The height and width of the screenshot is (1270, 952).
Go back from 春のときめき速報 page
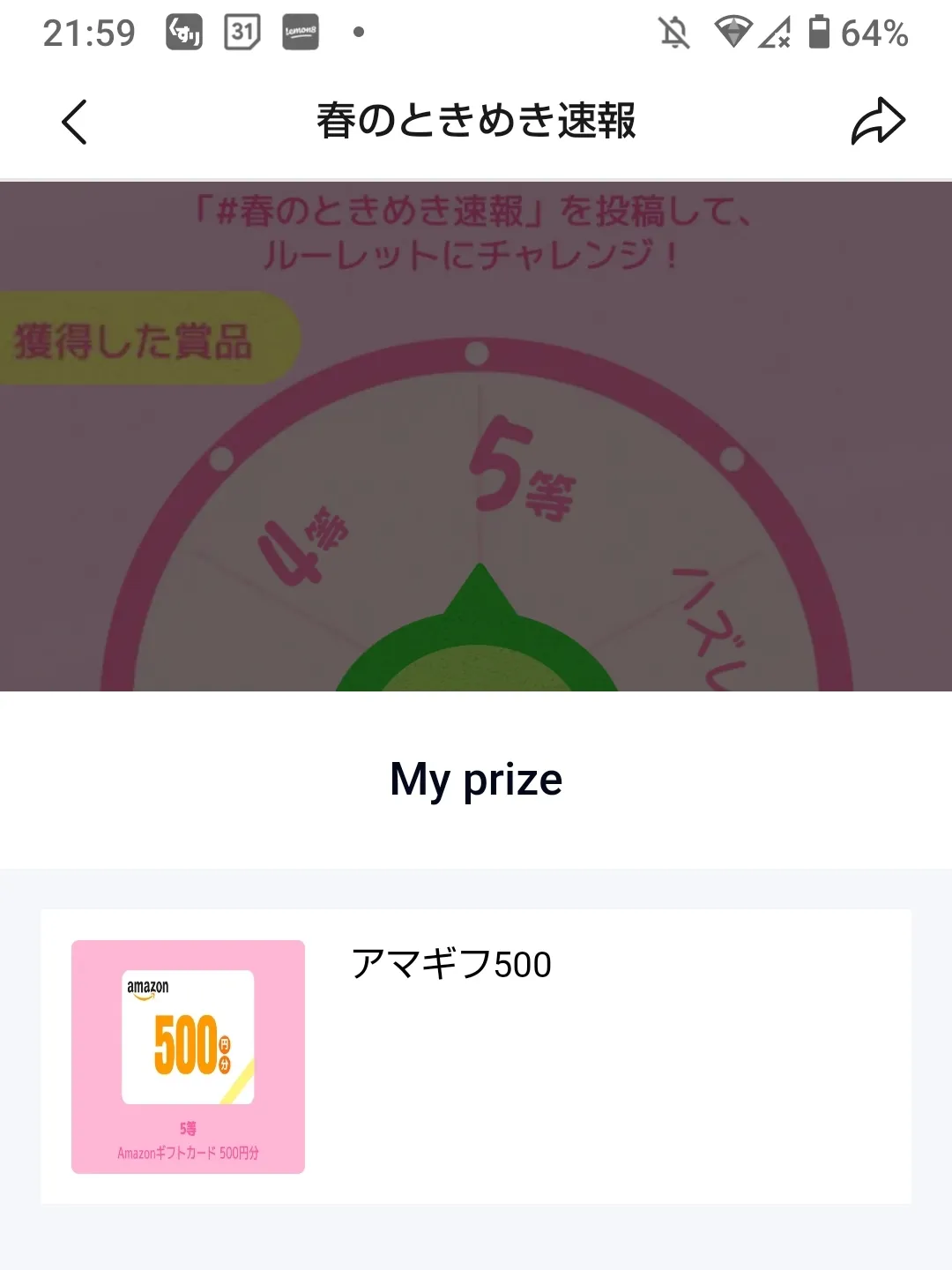tap(75, 122)
